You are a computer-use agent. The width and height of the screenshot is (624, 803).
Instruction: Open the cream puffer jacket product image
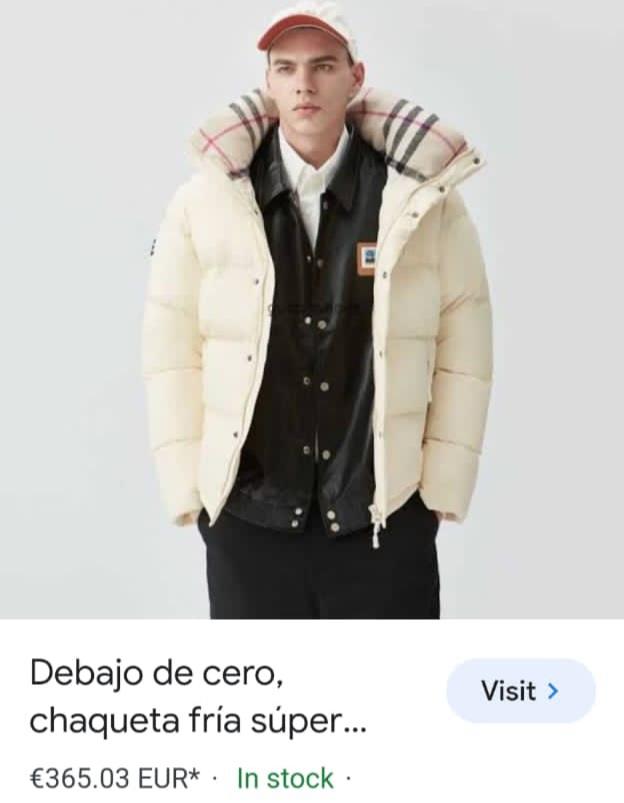point(312,310)
